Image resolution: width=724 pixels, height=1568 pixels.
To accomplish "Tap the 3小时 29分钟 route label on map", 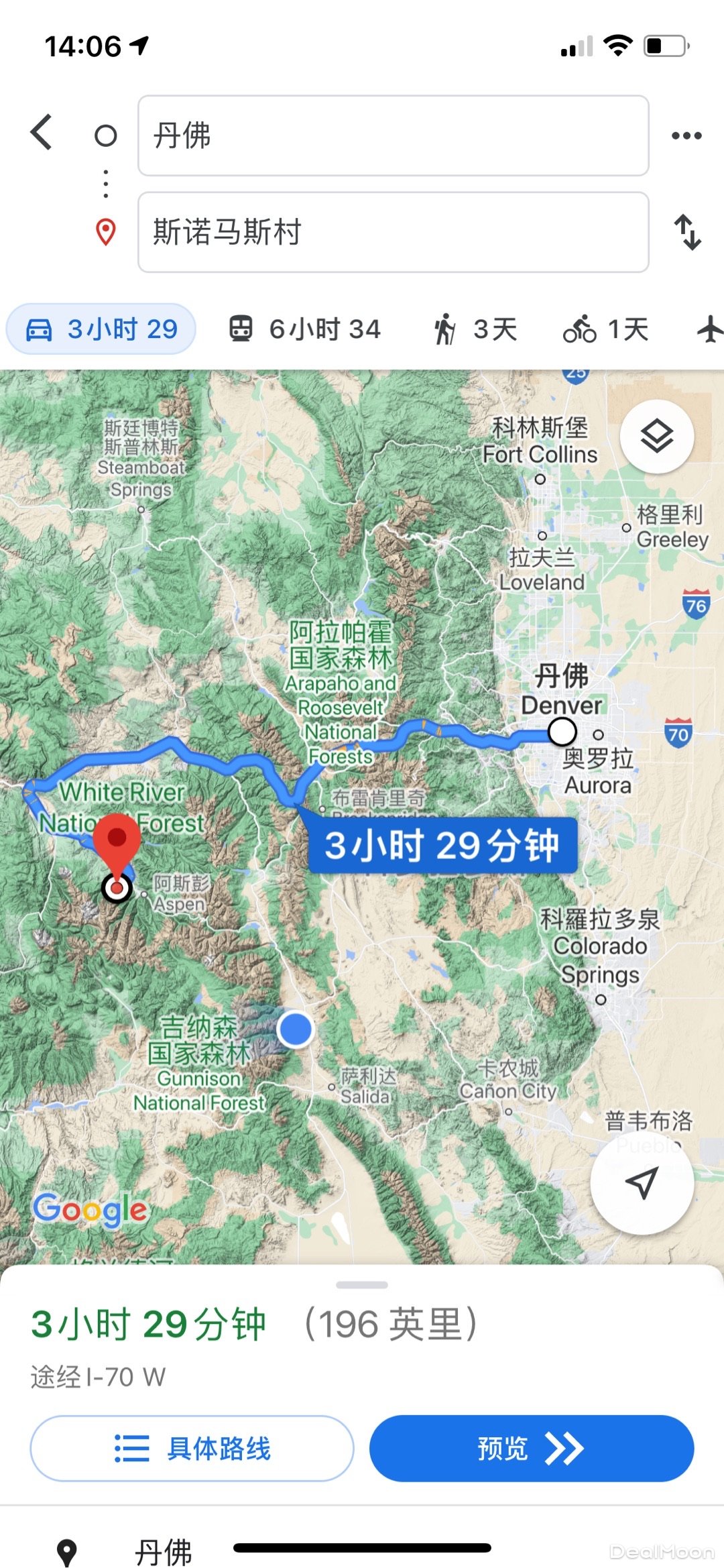I will tap(442, 845).
